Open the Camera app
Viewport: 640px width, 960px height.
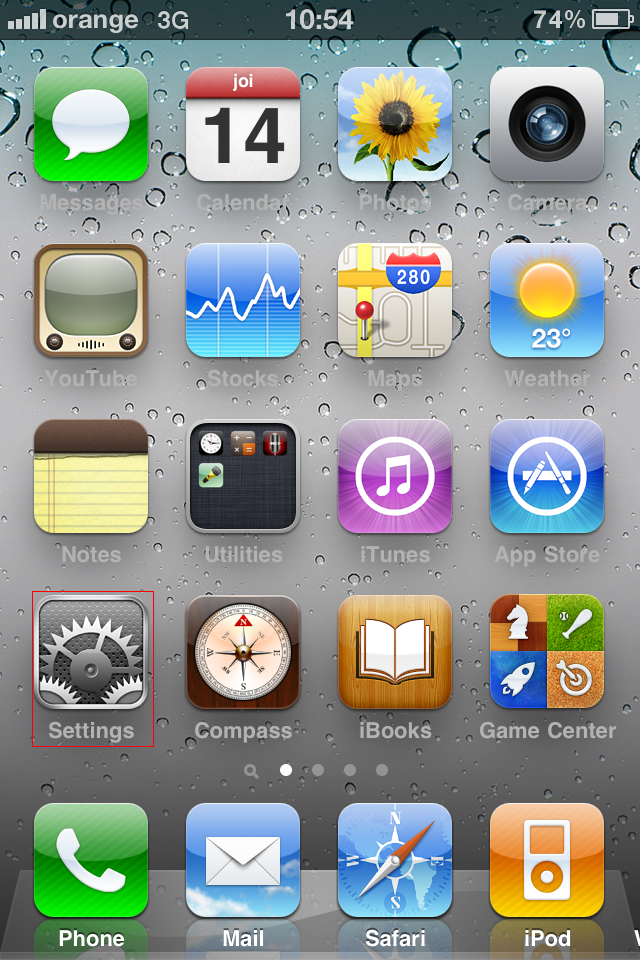[547, 125]
